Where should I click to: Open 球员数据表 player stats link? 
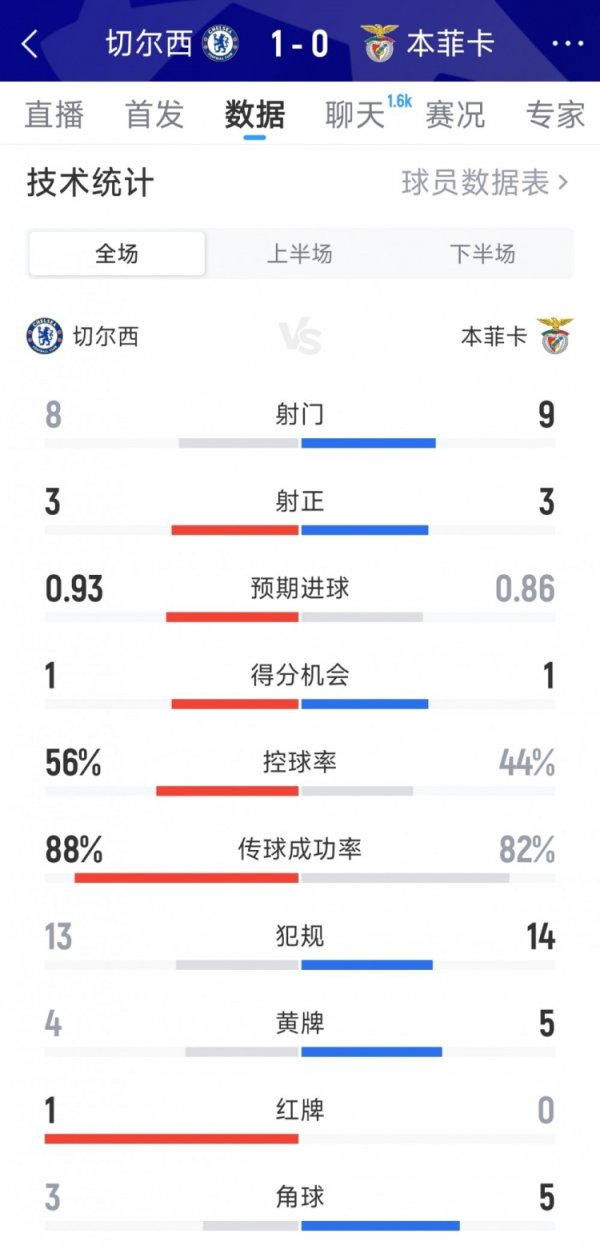[x=484, y=183]
